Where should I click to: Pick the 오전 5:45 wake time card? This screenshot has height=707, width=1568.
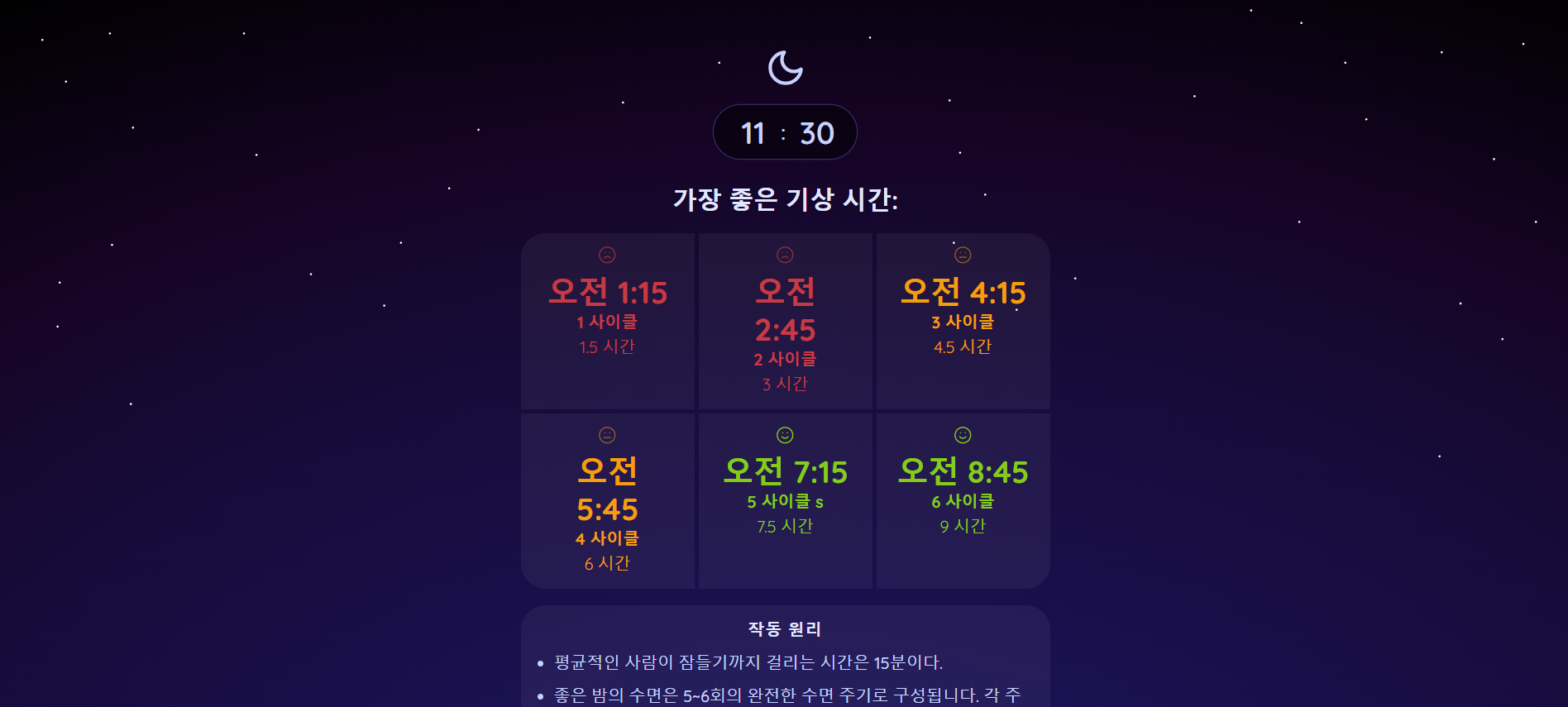click(x=608, y=501)
